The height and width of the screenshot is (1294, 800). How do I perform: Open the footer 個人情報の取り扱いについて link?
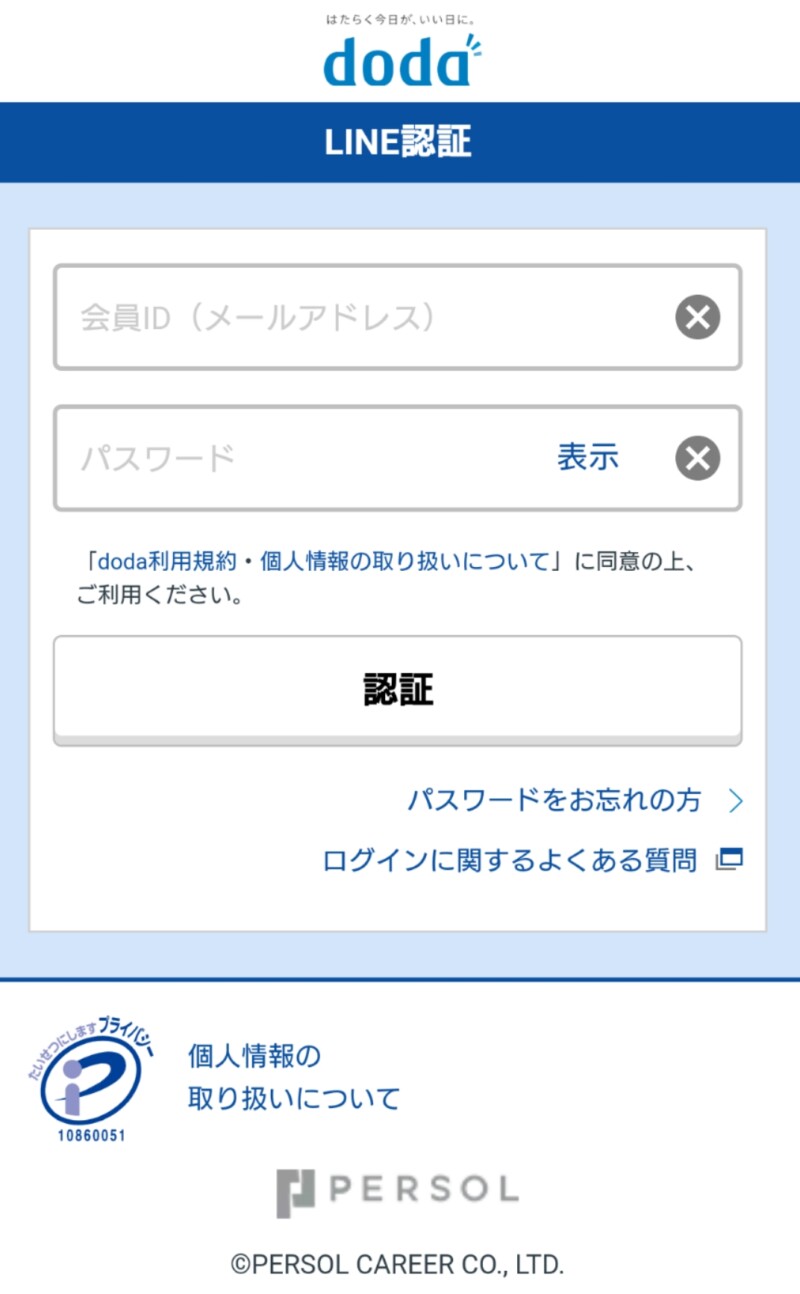click(x=293, y=1077)
